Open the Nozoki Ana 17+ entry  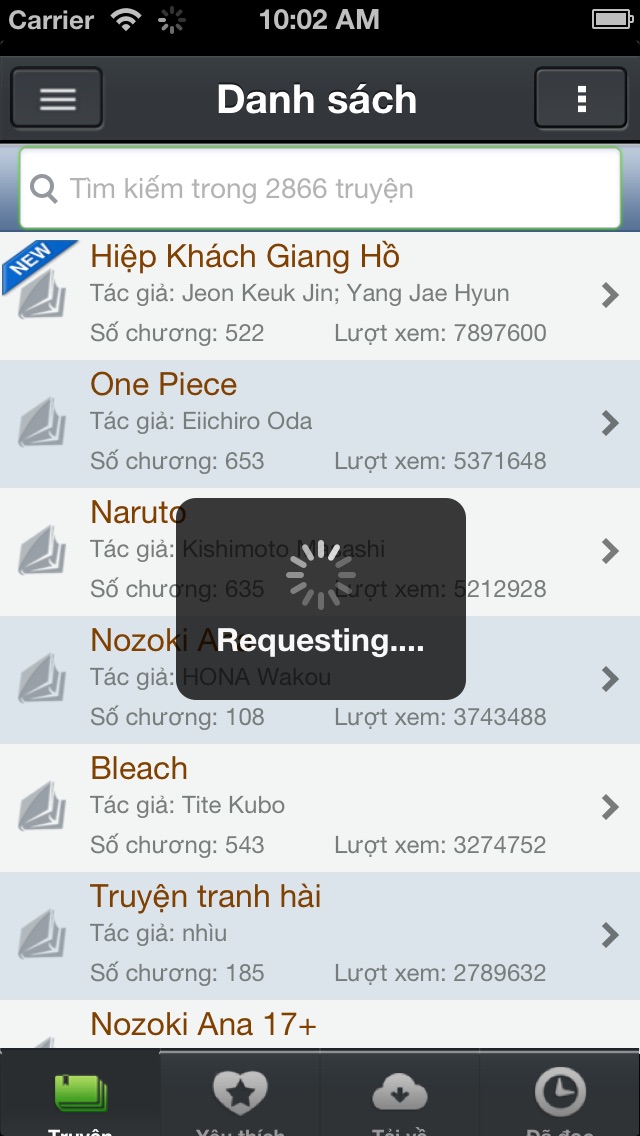(320, 1026)
